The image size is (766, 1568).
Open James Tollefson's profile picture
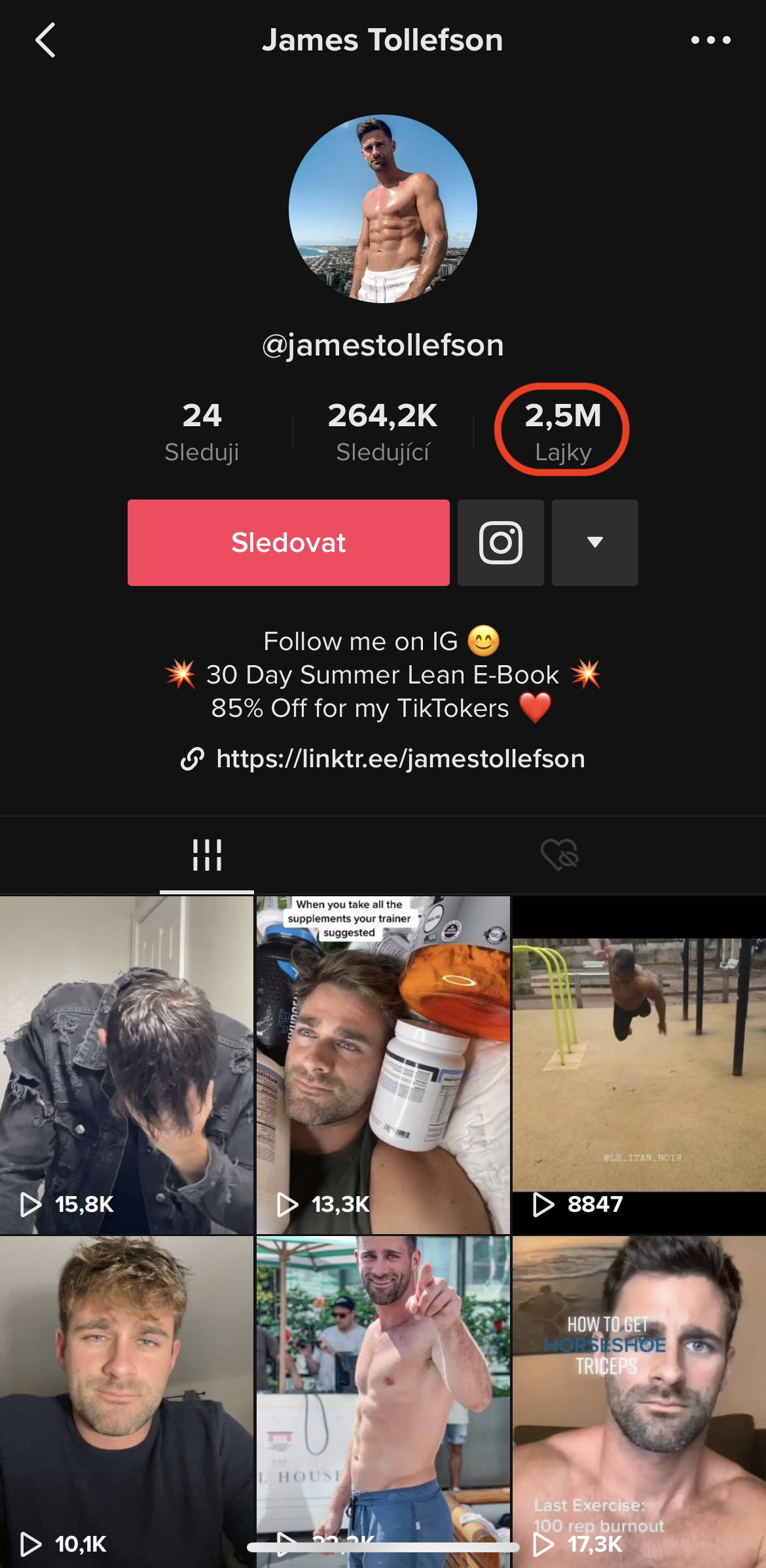tap(383, 209)
